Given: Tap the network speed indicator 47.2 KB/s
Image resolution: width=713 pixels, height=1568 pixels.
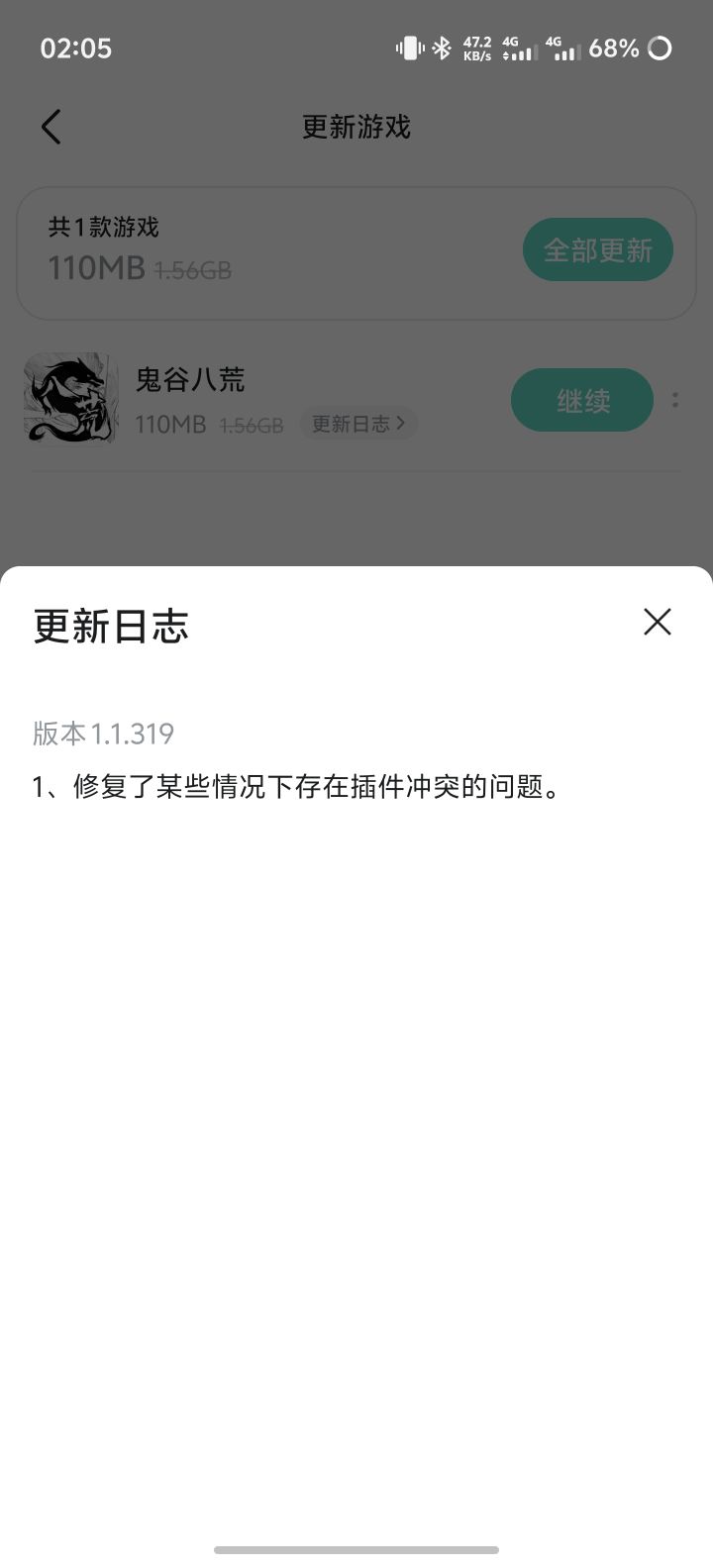Looking at the screenshot, I should pyautogui.click(x=476, y=48).
